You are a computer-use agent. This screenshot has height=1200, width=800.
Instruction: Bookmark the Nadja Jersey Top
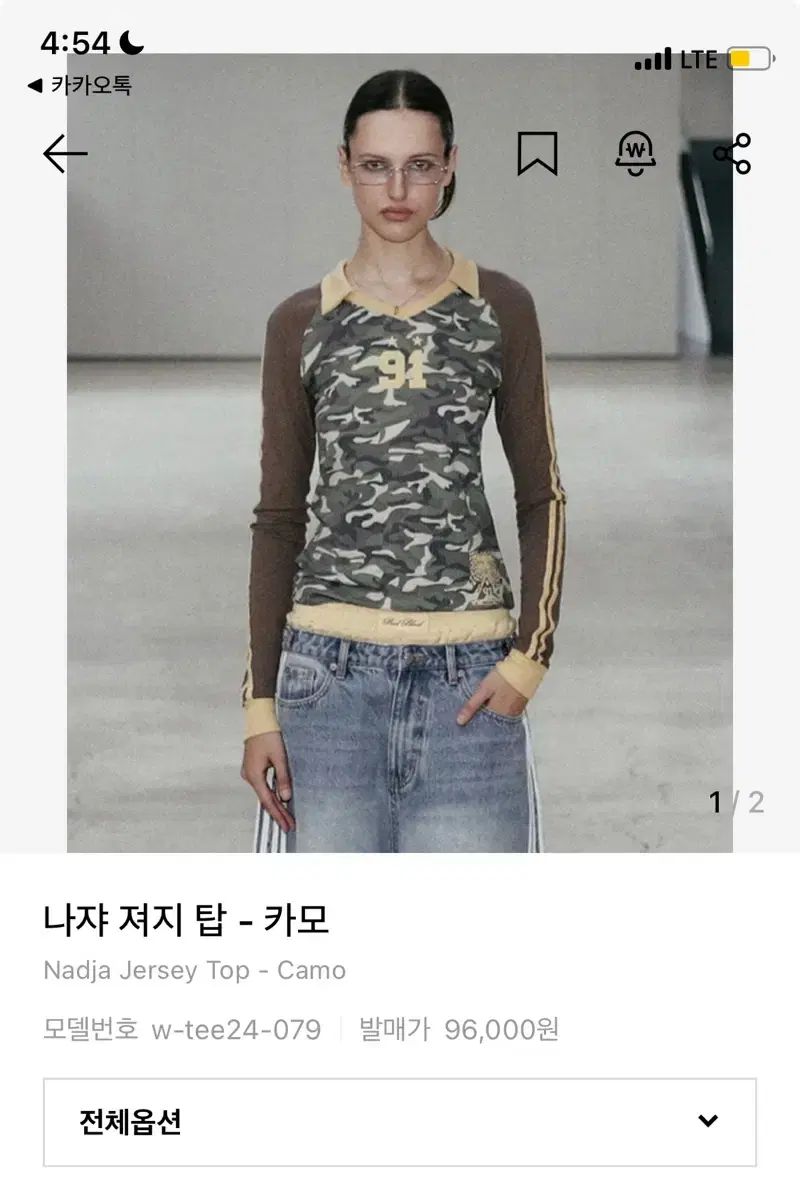tap(537, 154)
